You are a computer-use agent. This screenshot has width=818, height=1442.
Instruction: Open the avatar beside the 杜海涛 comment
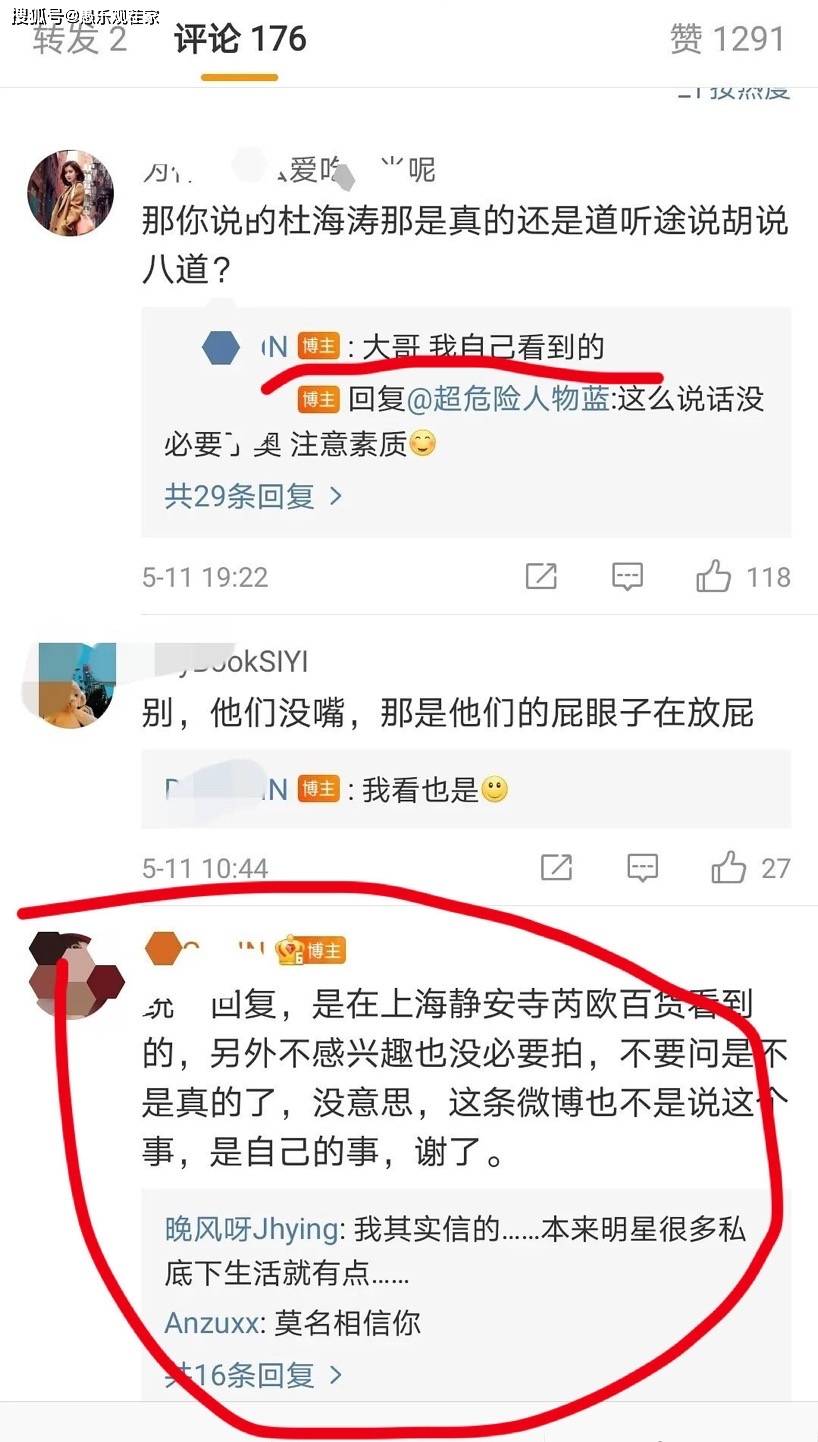69,193
